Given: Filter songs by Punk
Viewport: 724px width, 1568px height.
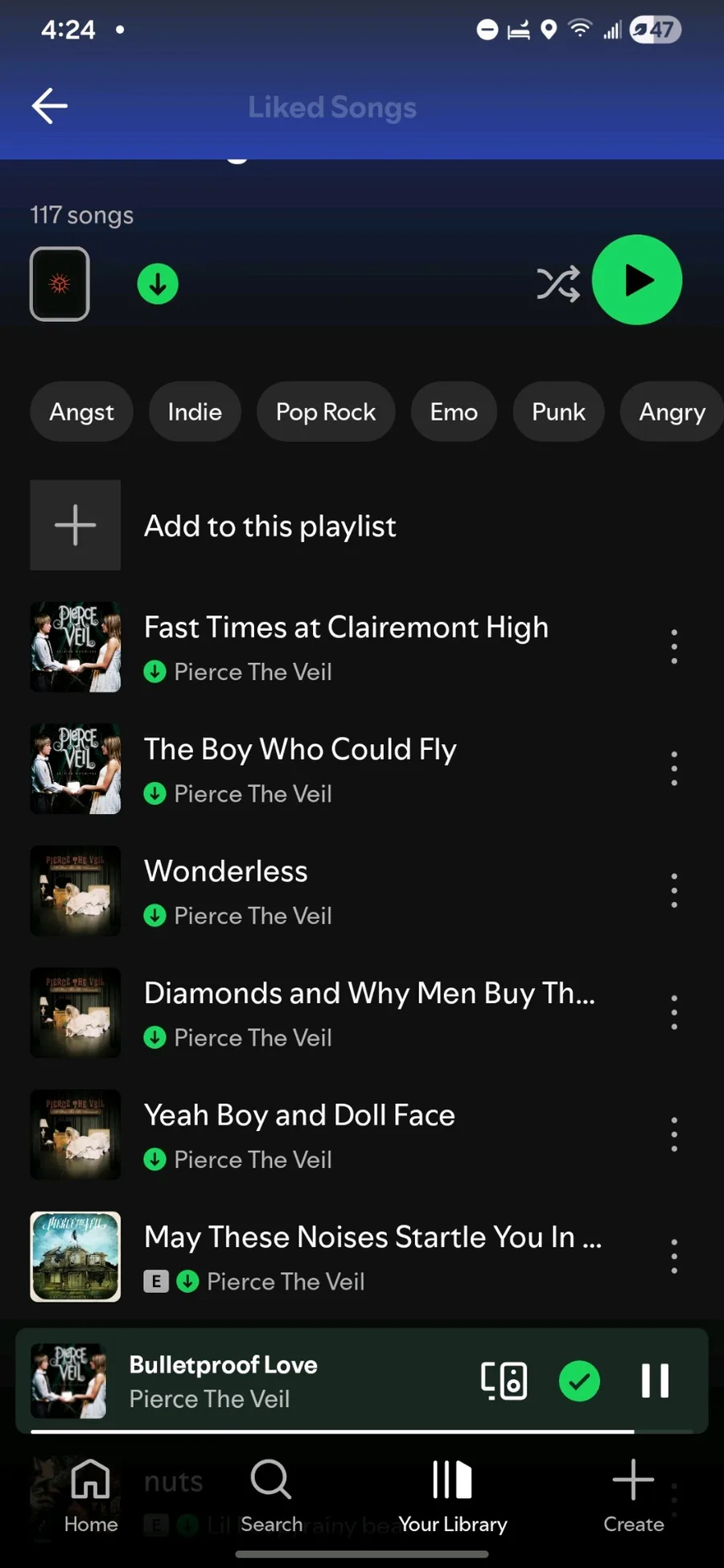Looking at the screenshot, I should 558,412.
